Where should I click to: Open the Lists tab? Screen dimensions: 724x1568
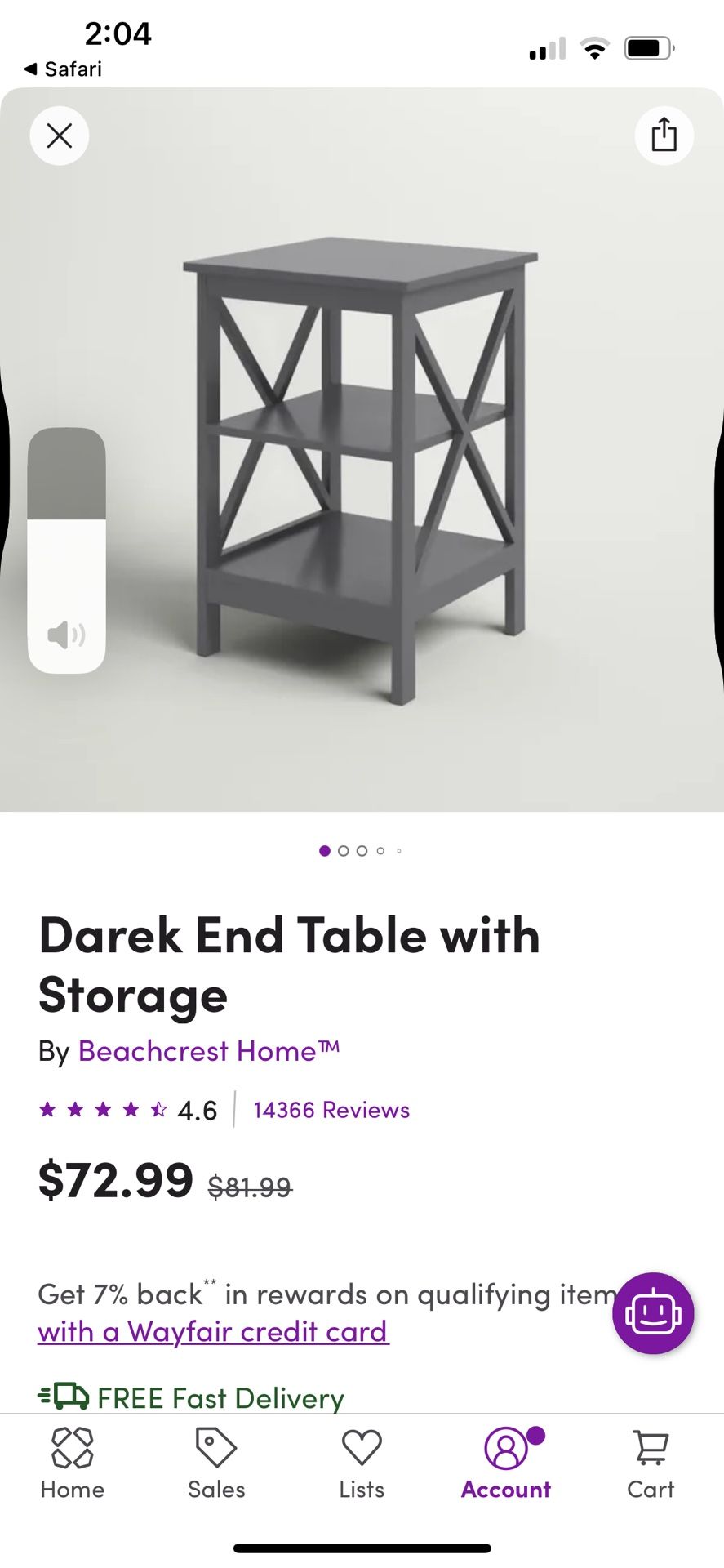pos(362,1463)
